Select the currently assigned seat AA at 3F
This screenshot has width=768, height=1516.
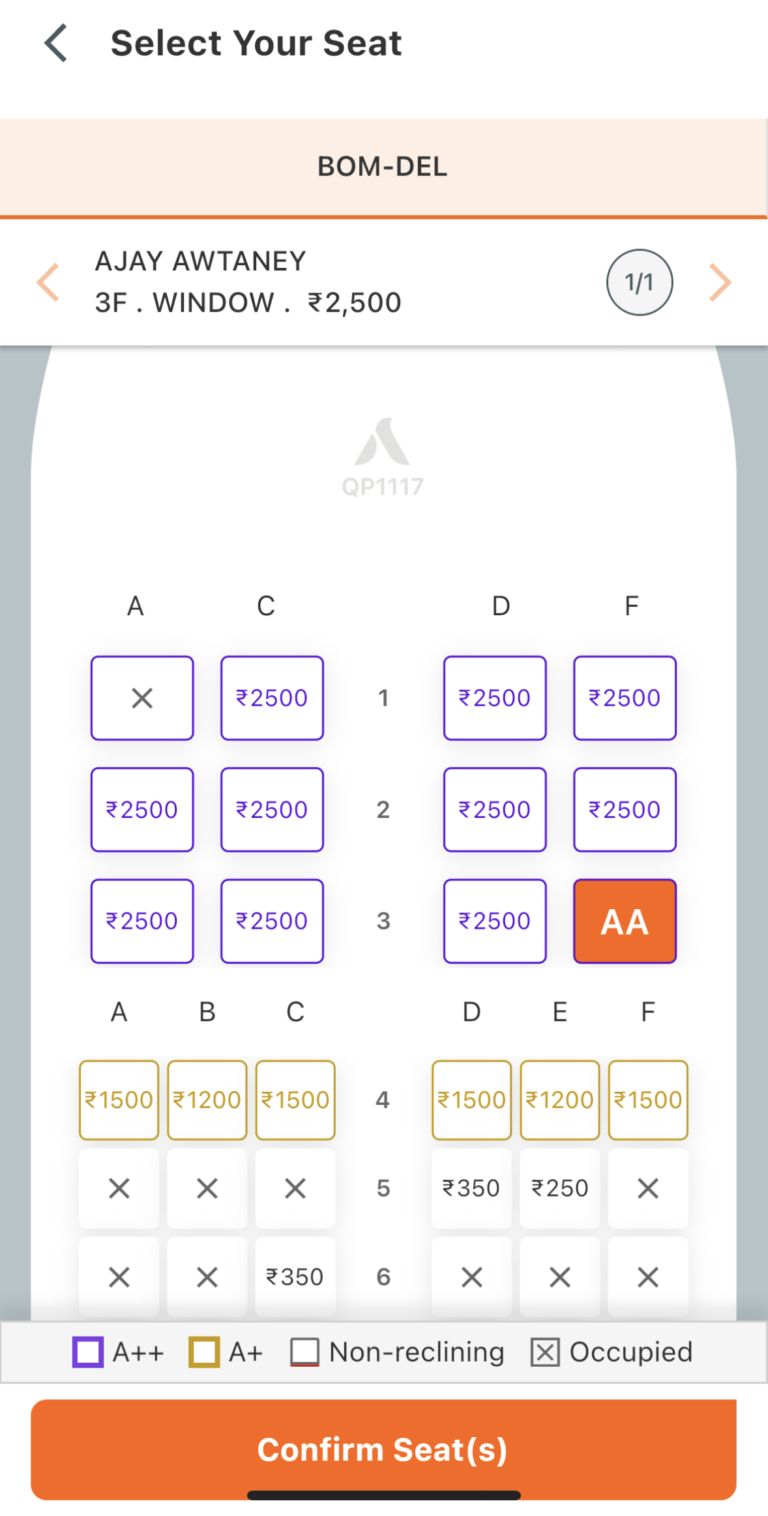(x=624, y=920)
